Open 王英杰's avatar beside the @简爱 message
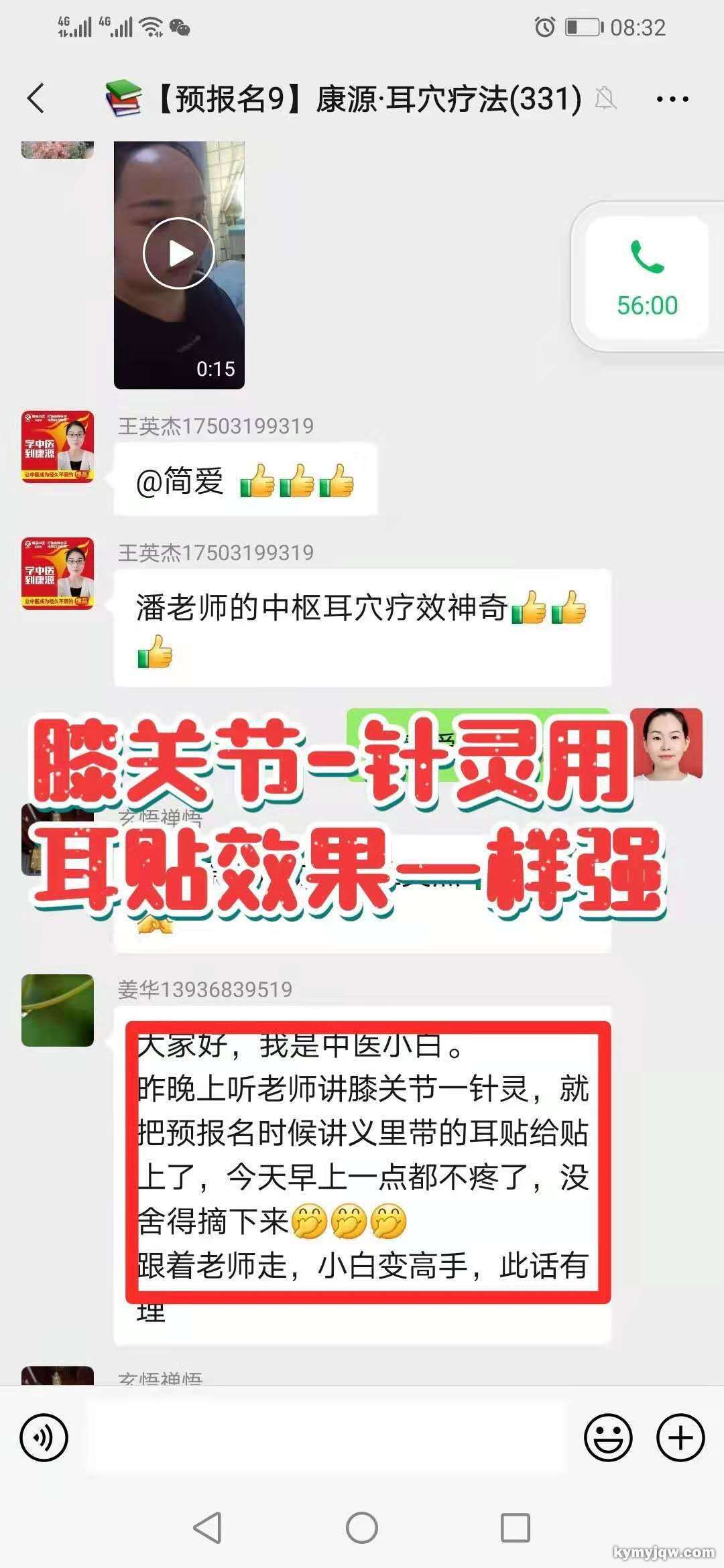The width and height of the screenshot is (724, 1568). (x=58, y=446)
